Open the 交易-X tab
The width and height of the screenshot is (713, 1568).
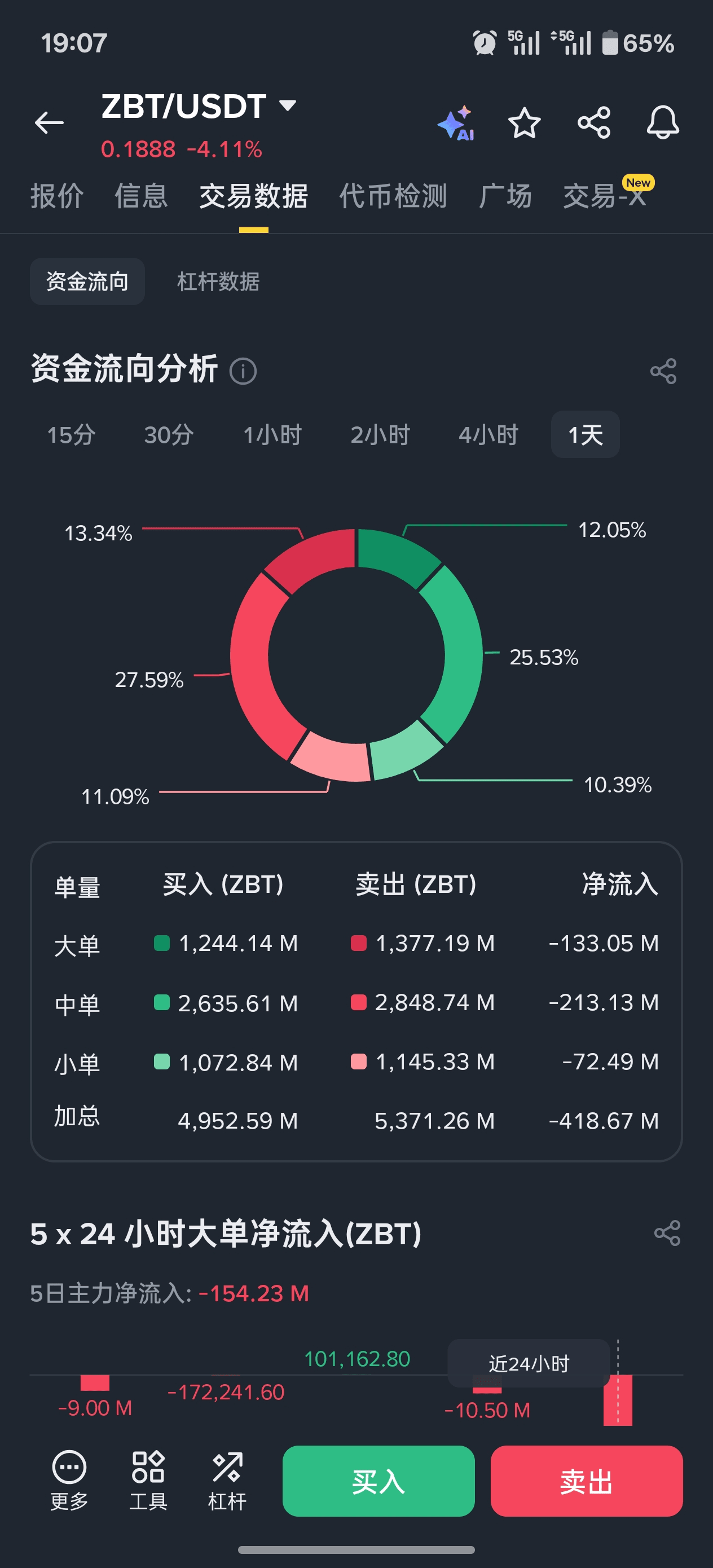[604, 196]
